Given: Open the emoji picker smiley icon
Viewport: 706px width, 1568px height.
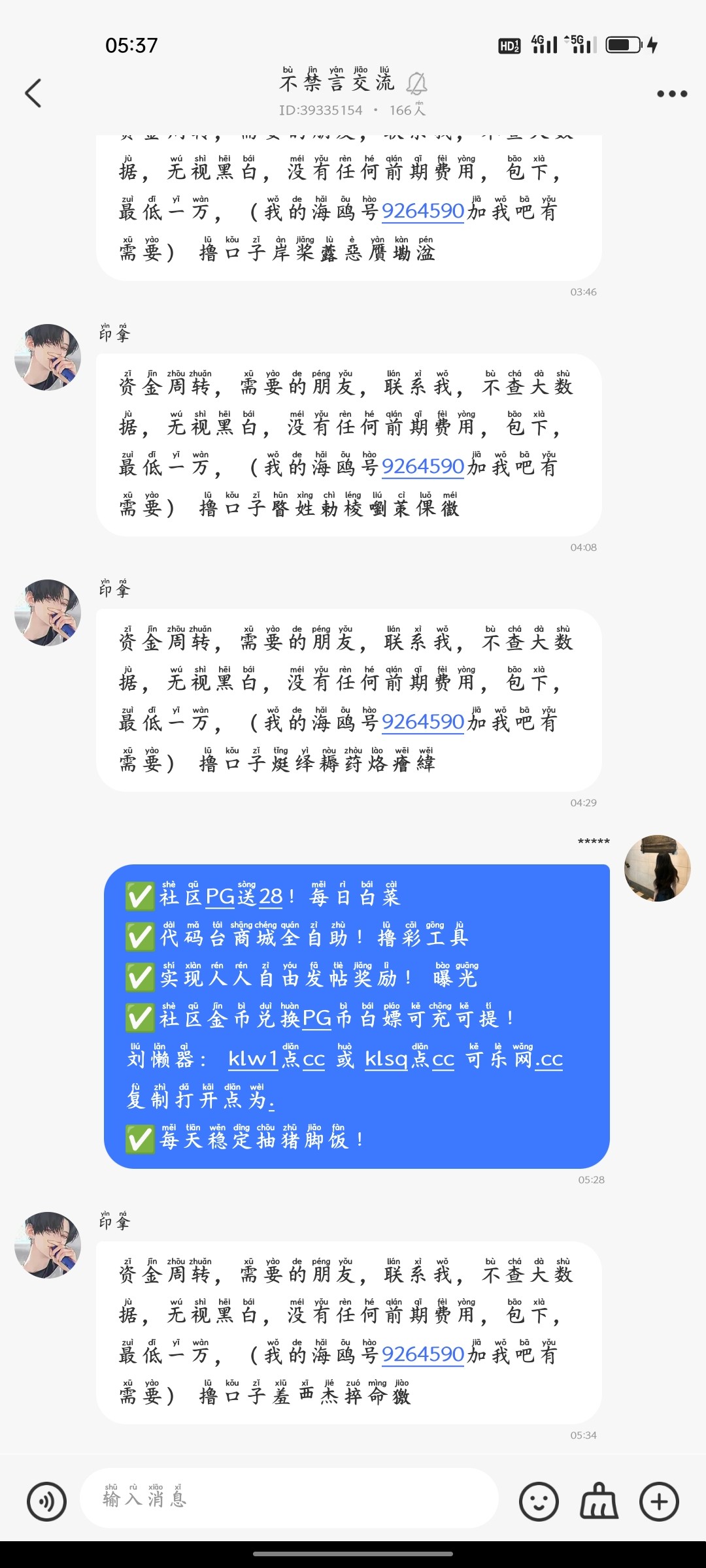Looking at the screenshot, I should click(x=540, y=1501).
